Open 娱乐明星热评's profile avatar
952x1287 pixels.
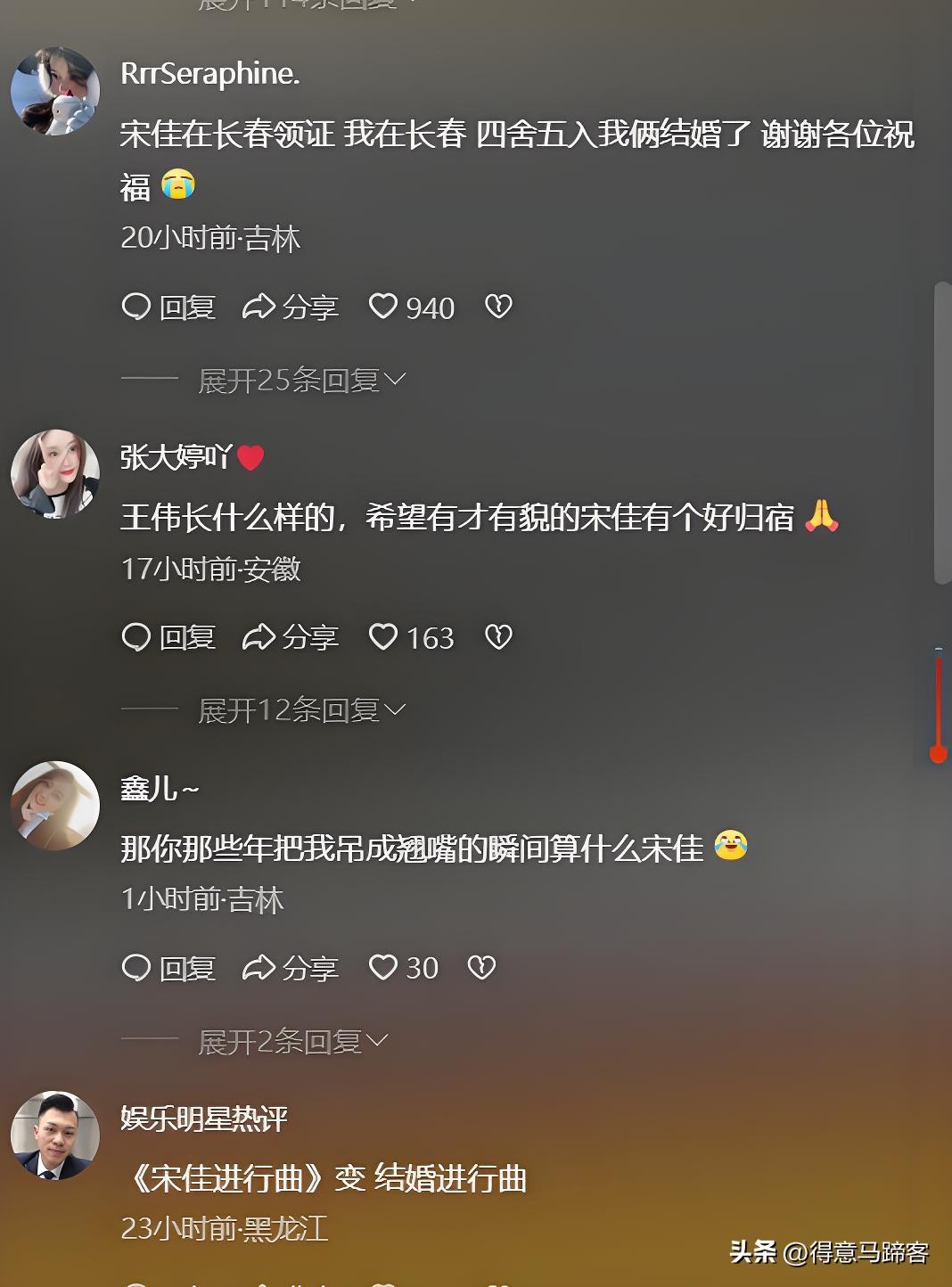click(55, 1135)
